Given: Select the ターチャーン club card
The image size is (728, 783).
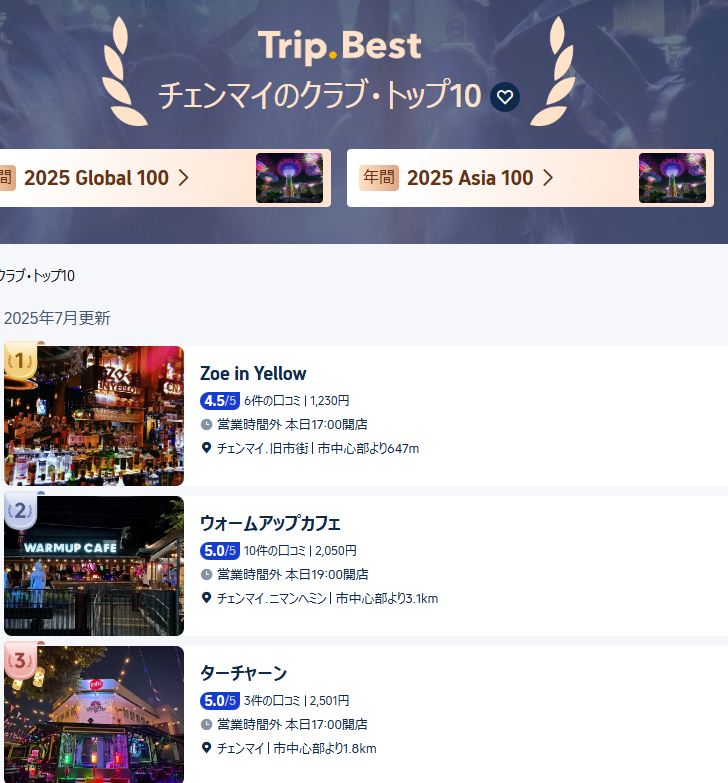Looking at the screenshot, I should (244, 673).
